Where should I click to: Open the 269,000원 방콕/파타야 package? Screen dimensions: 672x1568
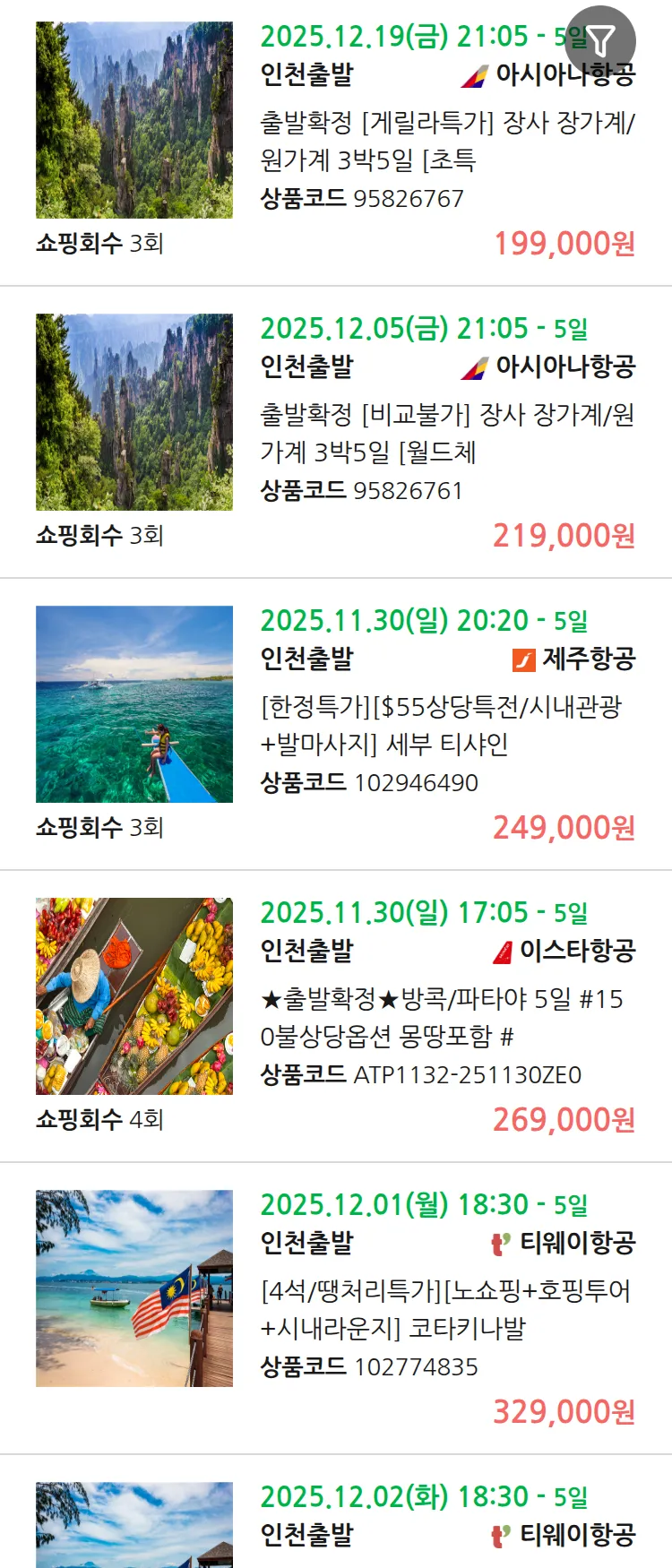click(x=446, y=1017)
